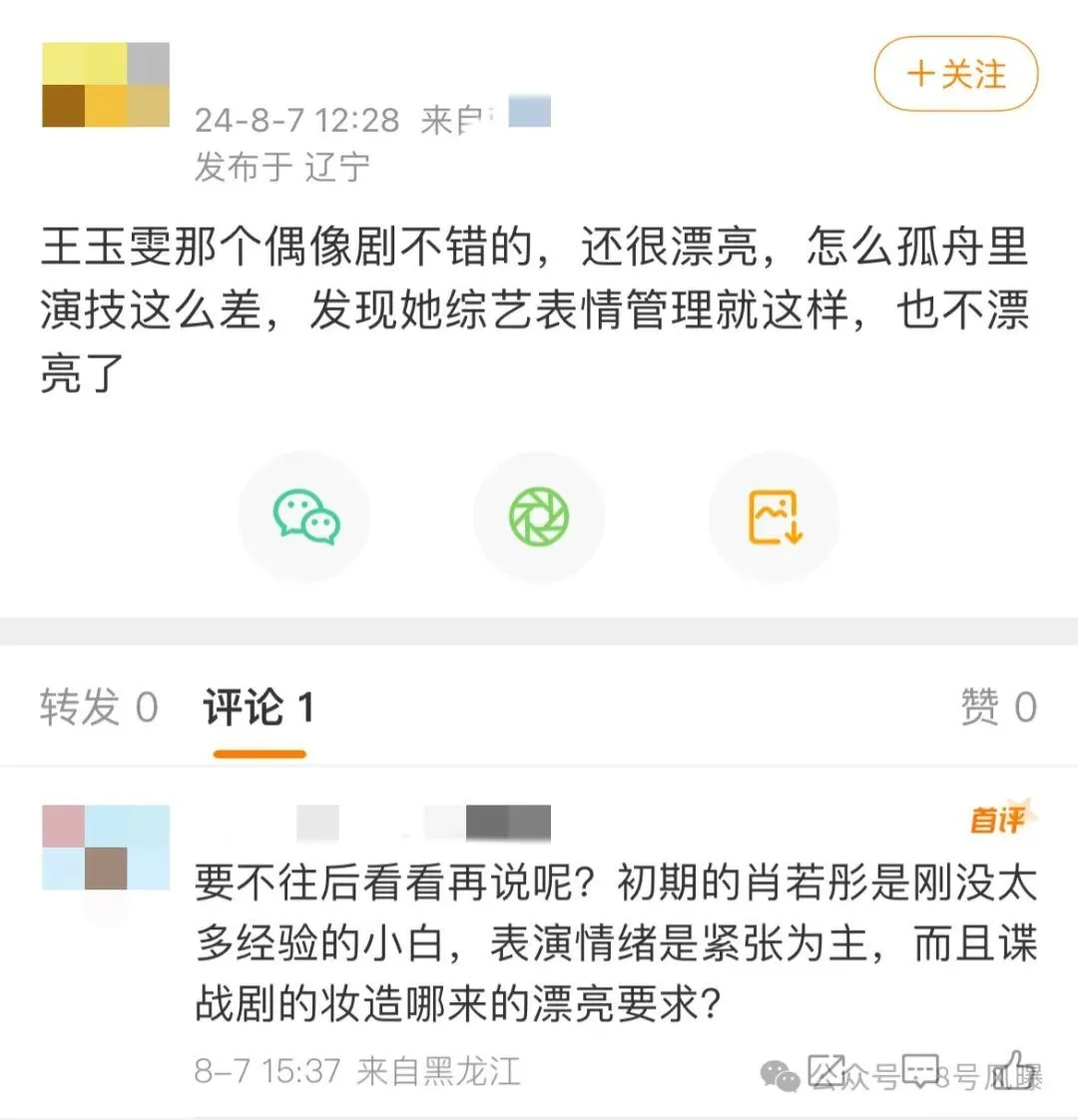Save the post as an image
This screenshot has width=1078, height=1120.
click(x=775, y=517)
